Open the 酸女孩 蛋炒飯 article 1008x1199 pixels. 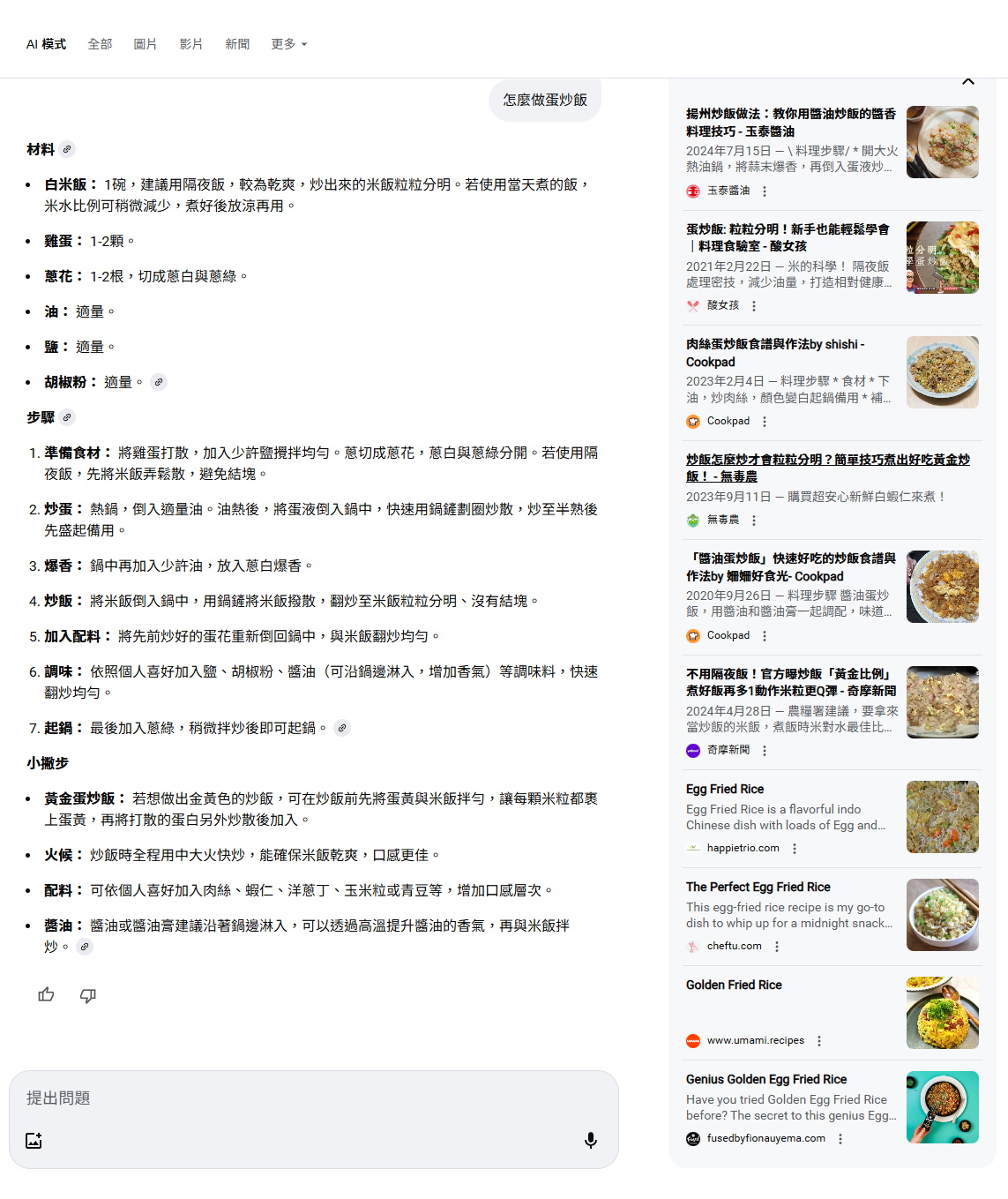point(788,237)
